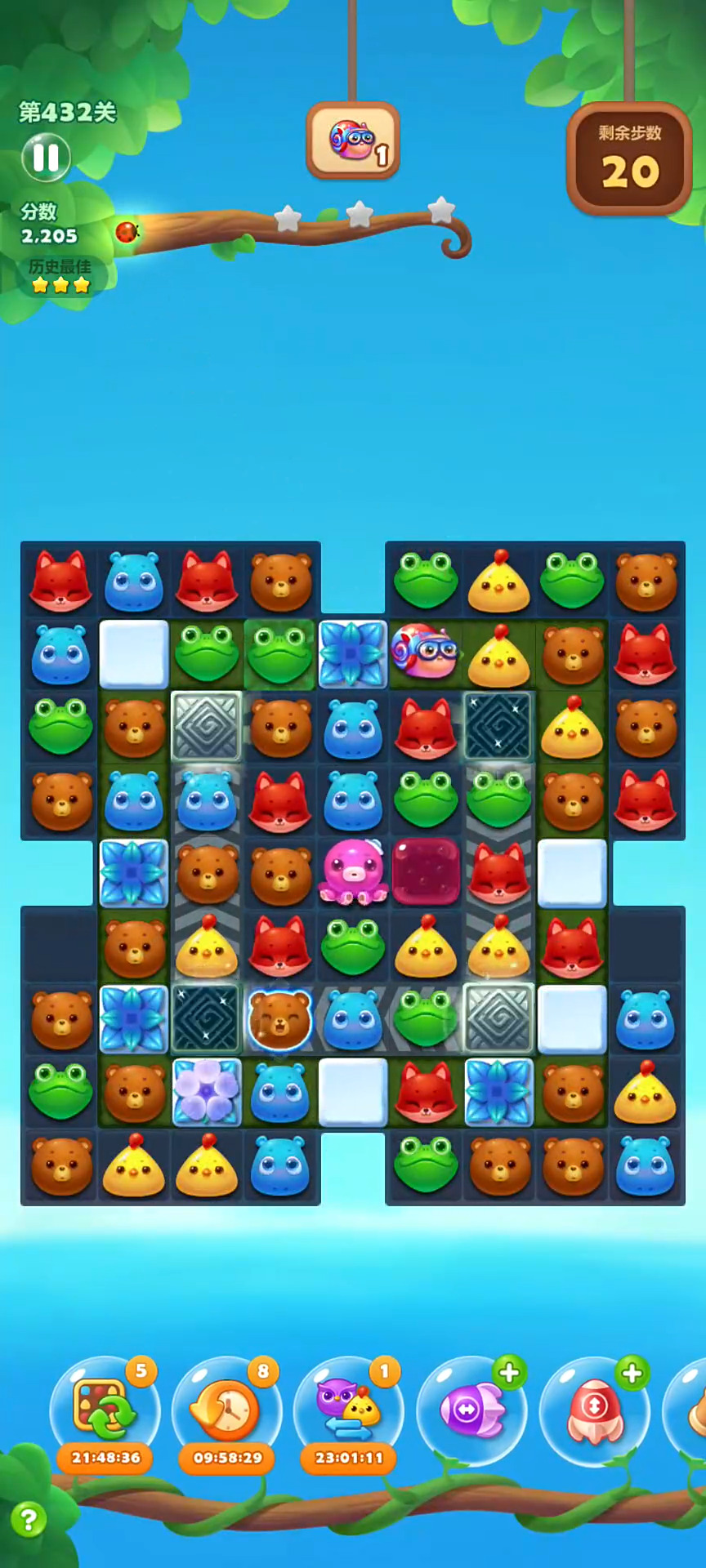The image size is (706, 1568).
Task: Open the help question mark
Action: point(29,1520)
